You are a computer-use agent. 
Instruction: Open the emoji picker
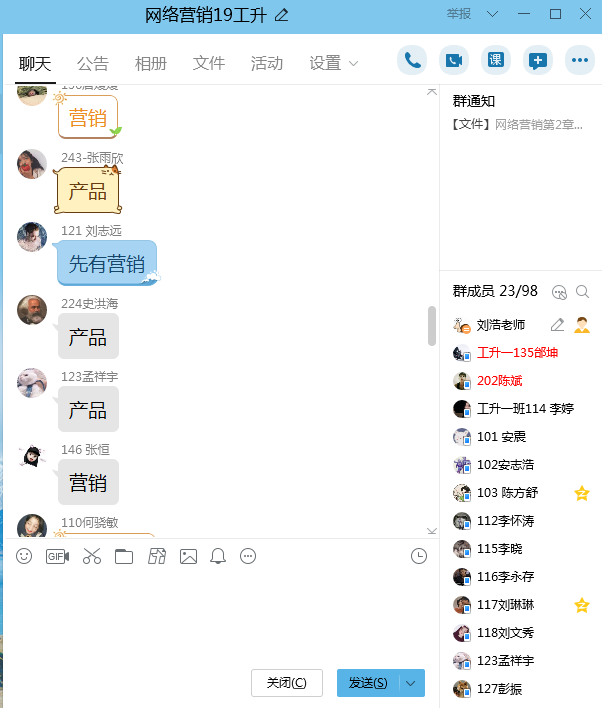(x=24, y=556)
